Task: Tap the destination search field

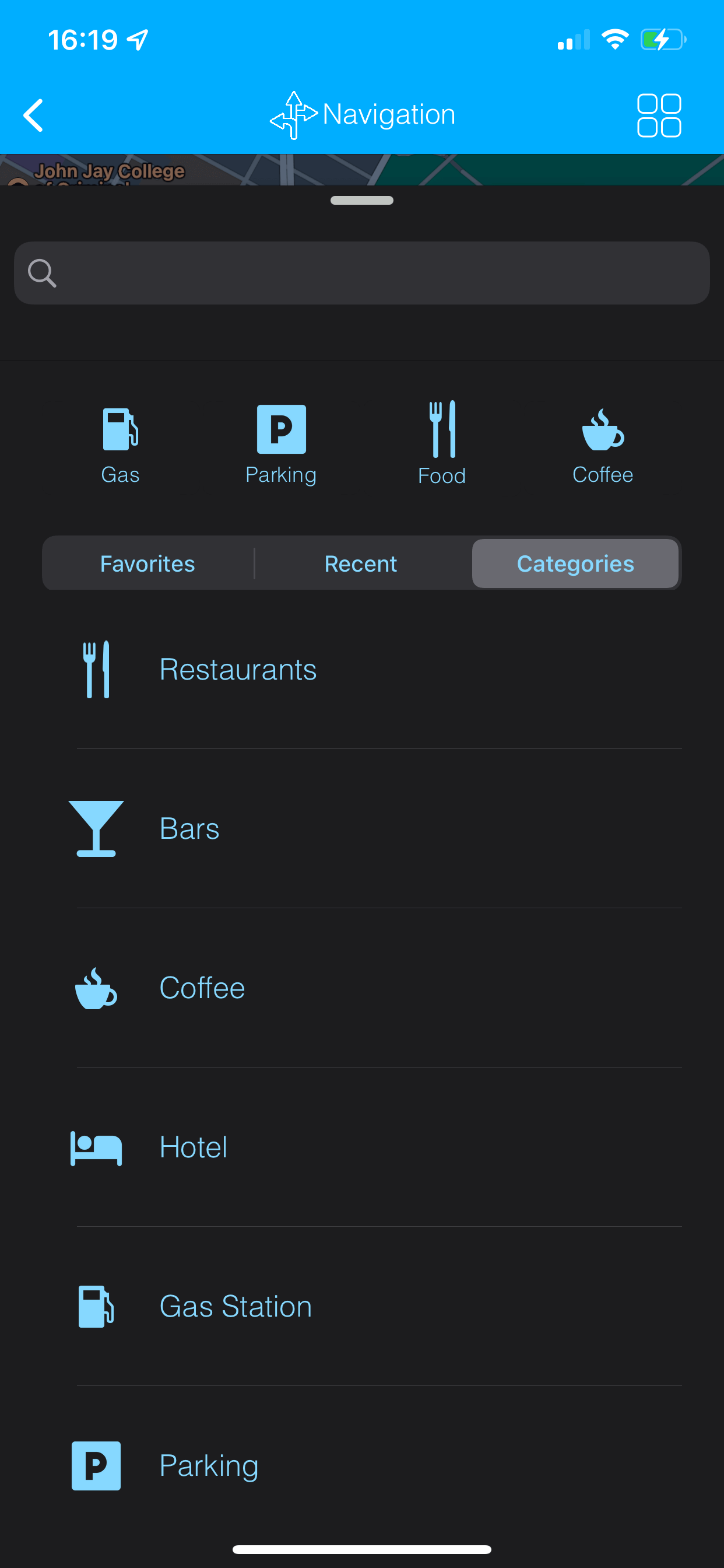Action: point(362,274)
